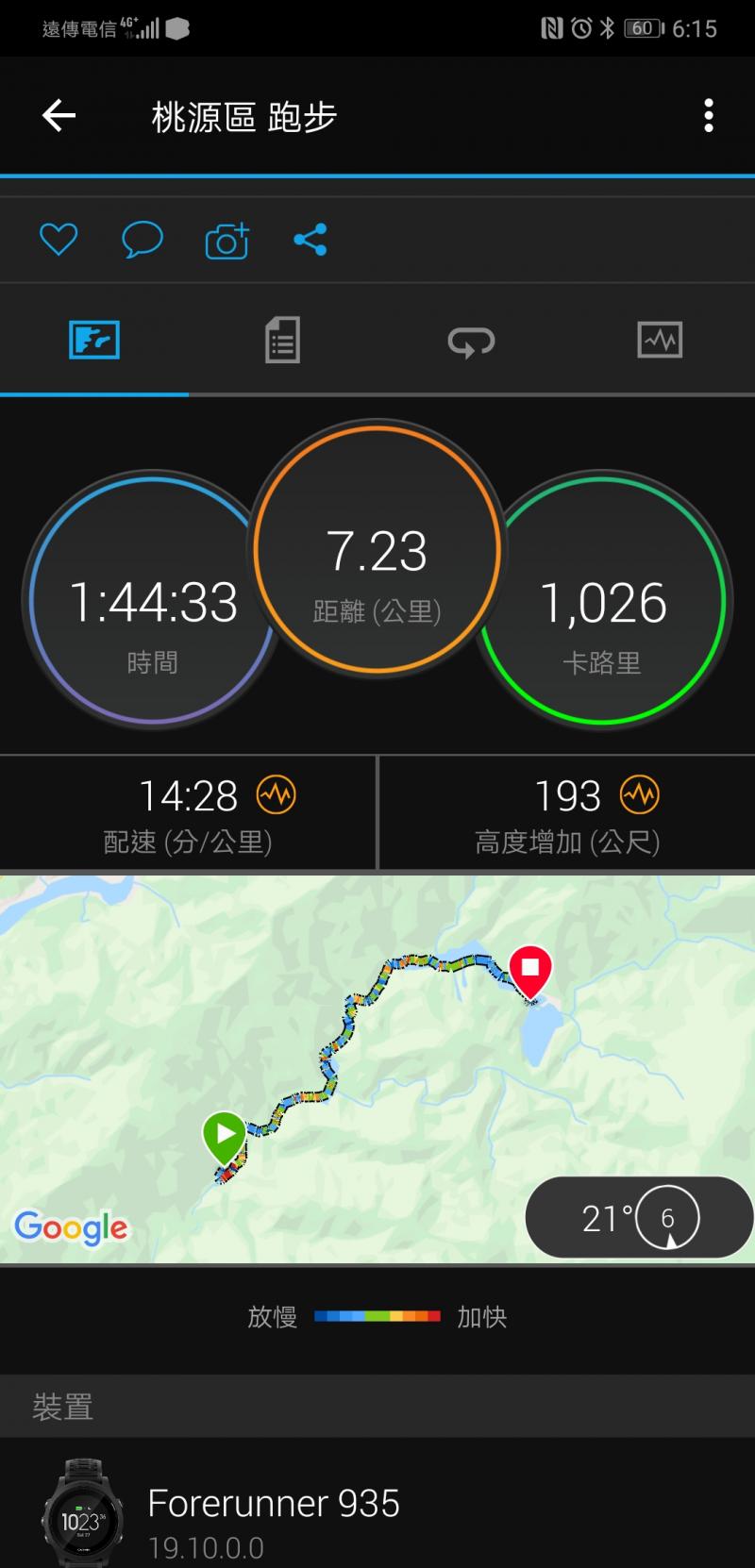The width and height of the screenshot is (755, 1568).
Task: Switch to the stats details tab
Action: (x=282, y=340)
